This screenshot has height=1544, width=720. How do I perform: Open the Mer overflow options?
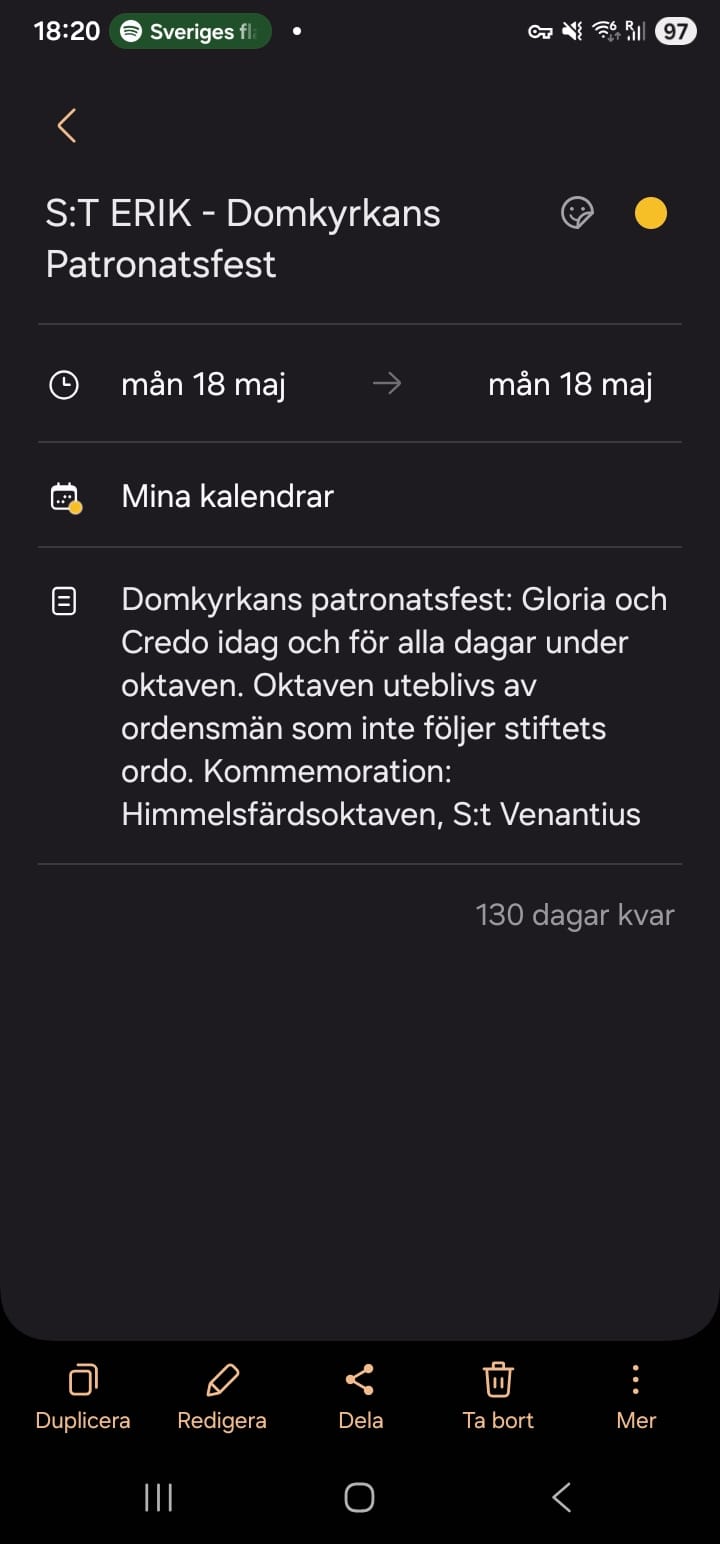[636, 1398]
